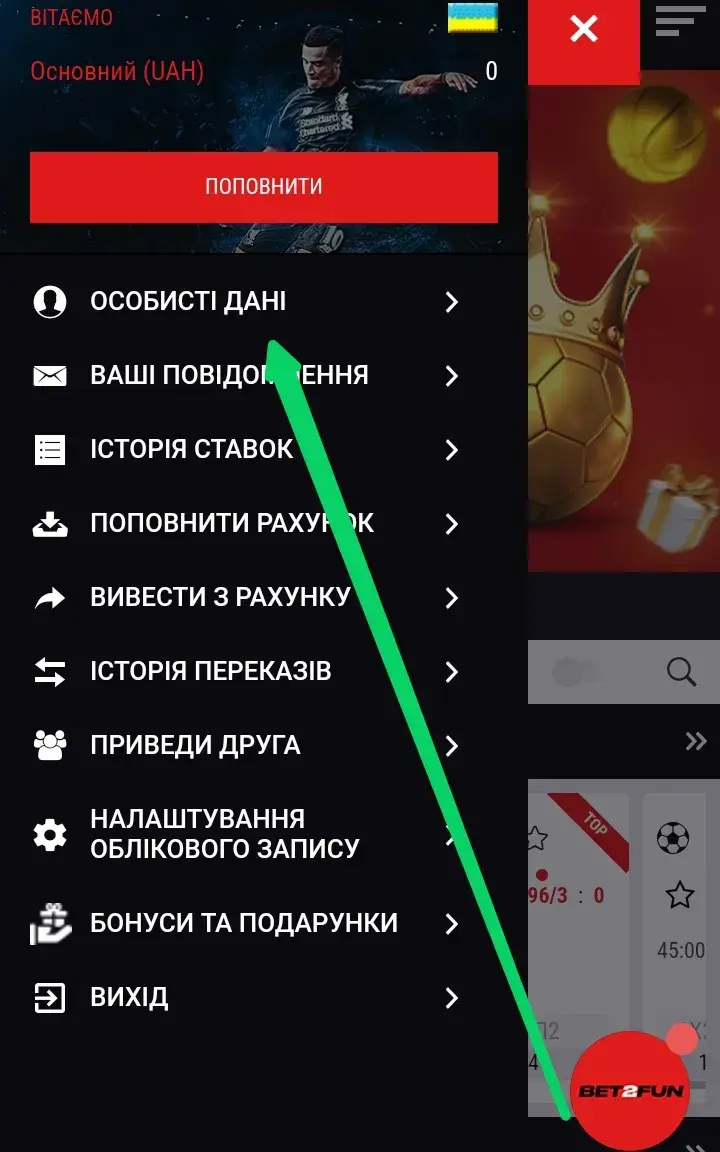Select the Ukrainian flag language icon

coord(472,17)
